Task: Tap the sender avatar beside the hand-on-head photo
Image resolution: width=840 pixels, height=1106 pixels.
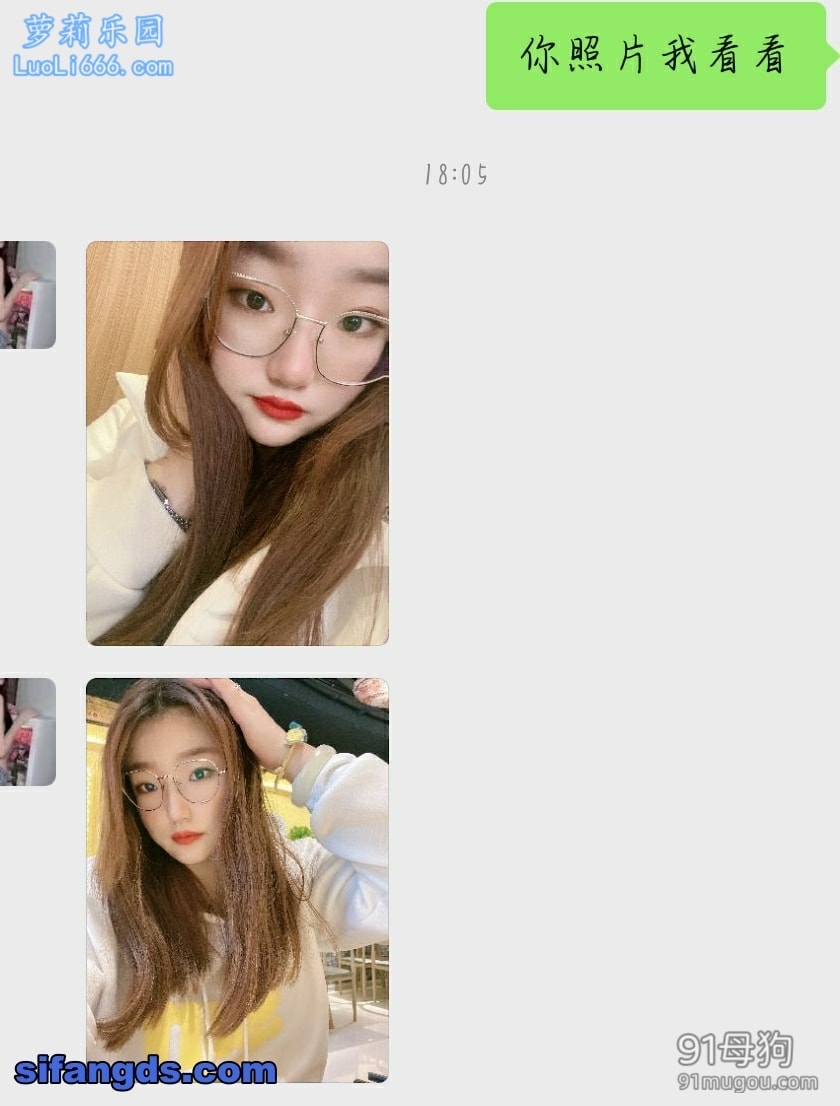Action: tap(27, 732)
